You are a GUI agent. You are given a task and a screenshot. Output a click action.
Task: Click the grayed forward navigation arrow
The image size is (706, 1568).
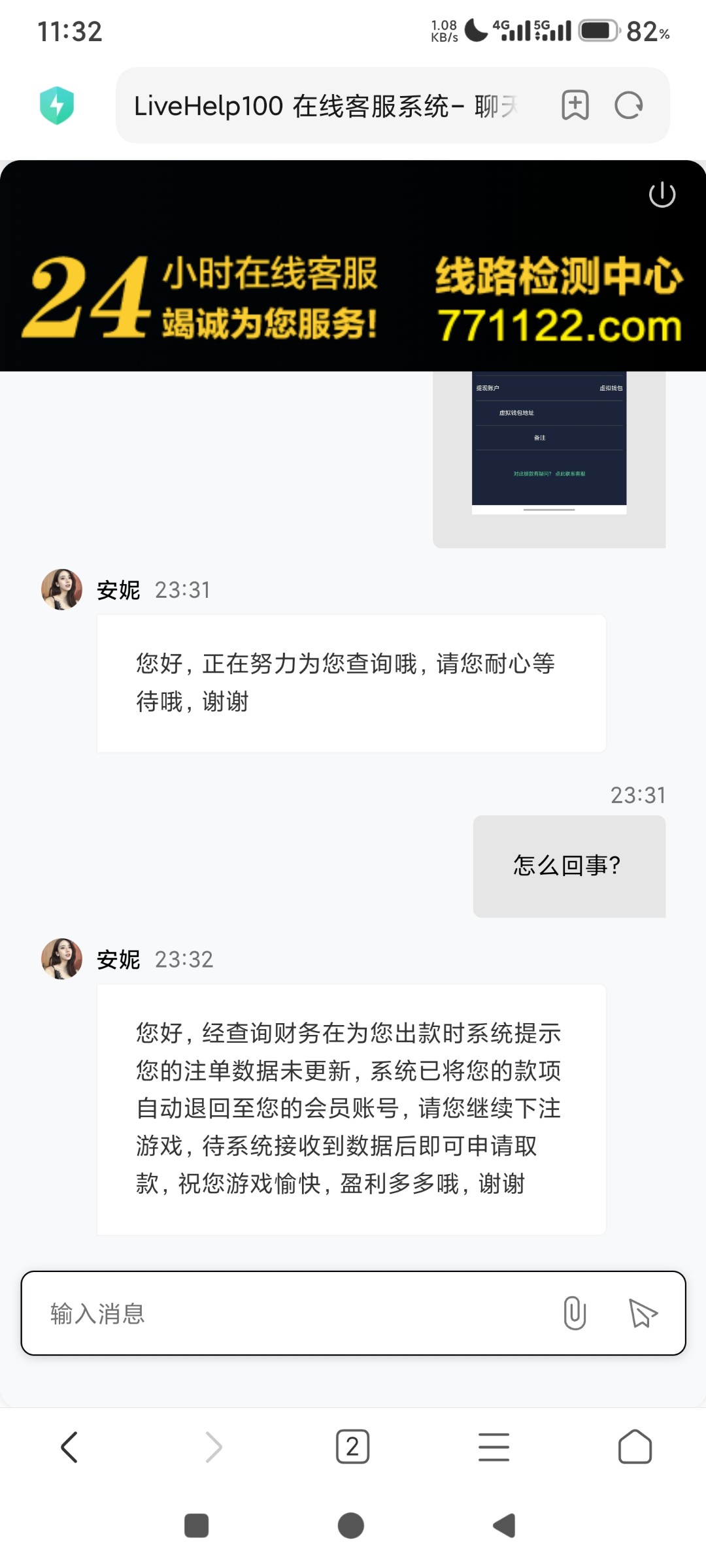pyautogui.click(x=211, y=1447)
